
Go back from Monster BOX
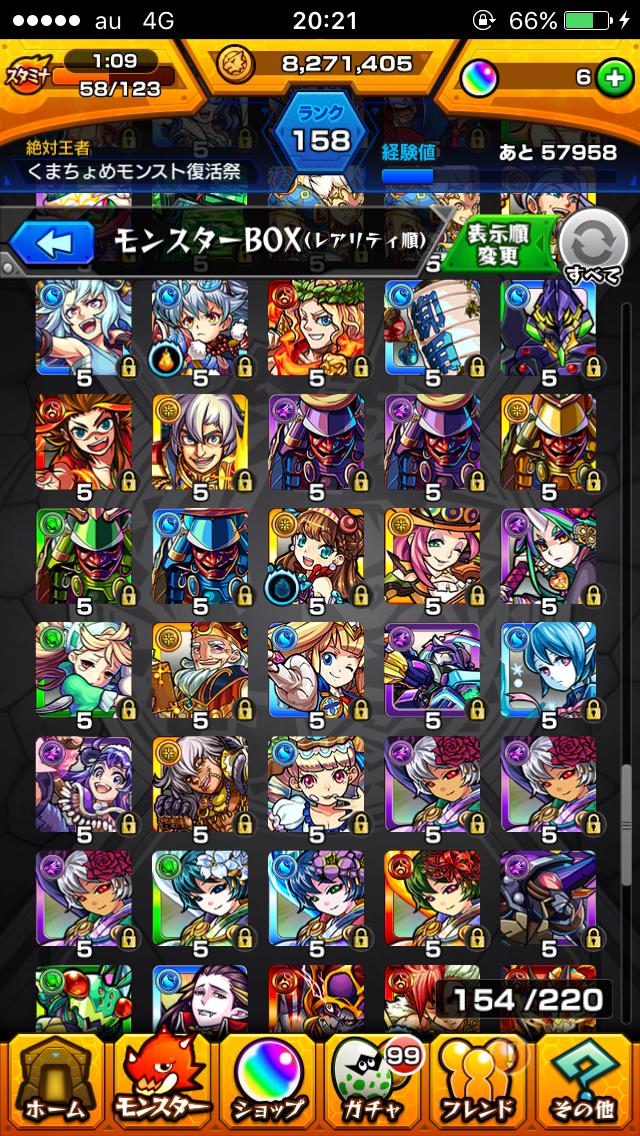(52, 241)
